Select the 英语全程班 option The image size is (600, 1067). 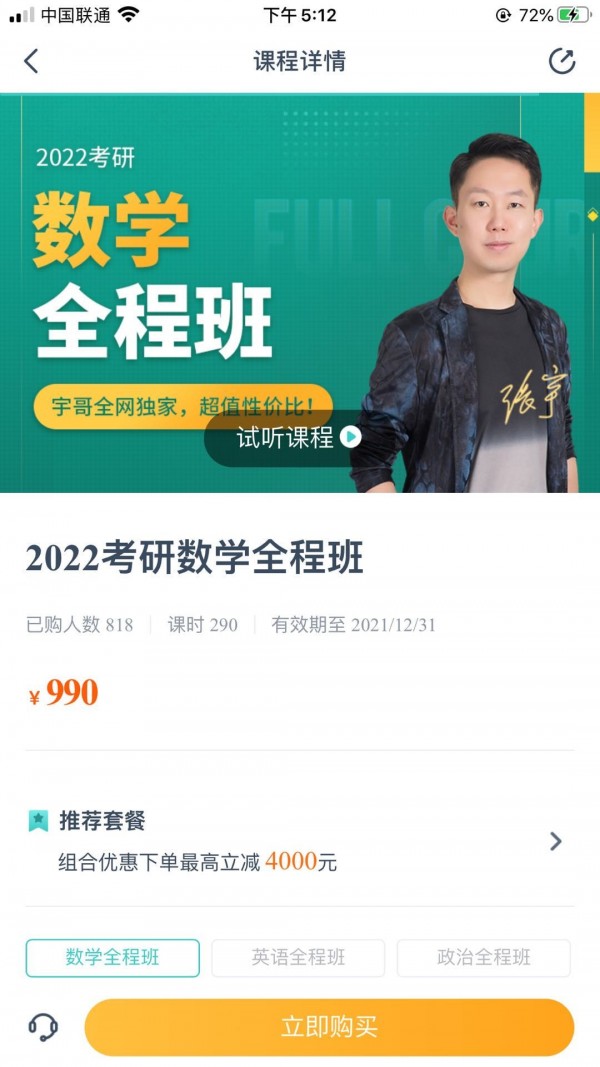tap(298, 957)
